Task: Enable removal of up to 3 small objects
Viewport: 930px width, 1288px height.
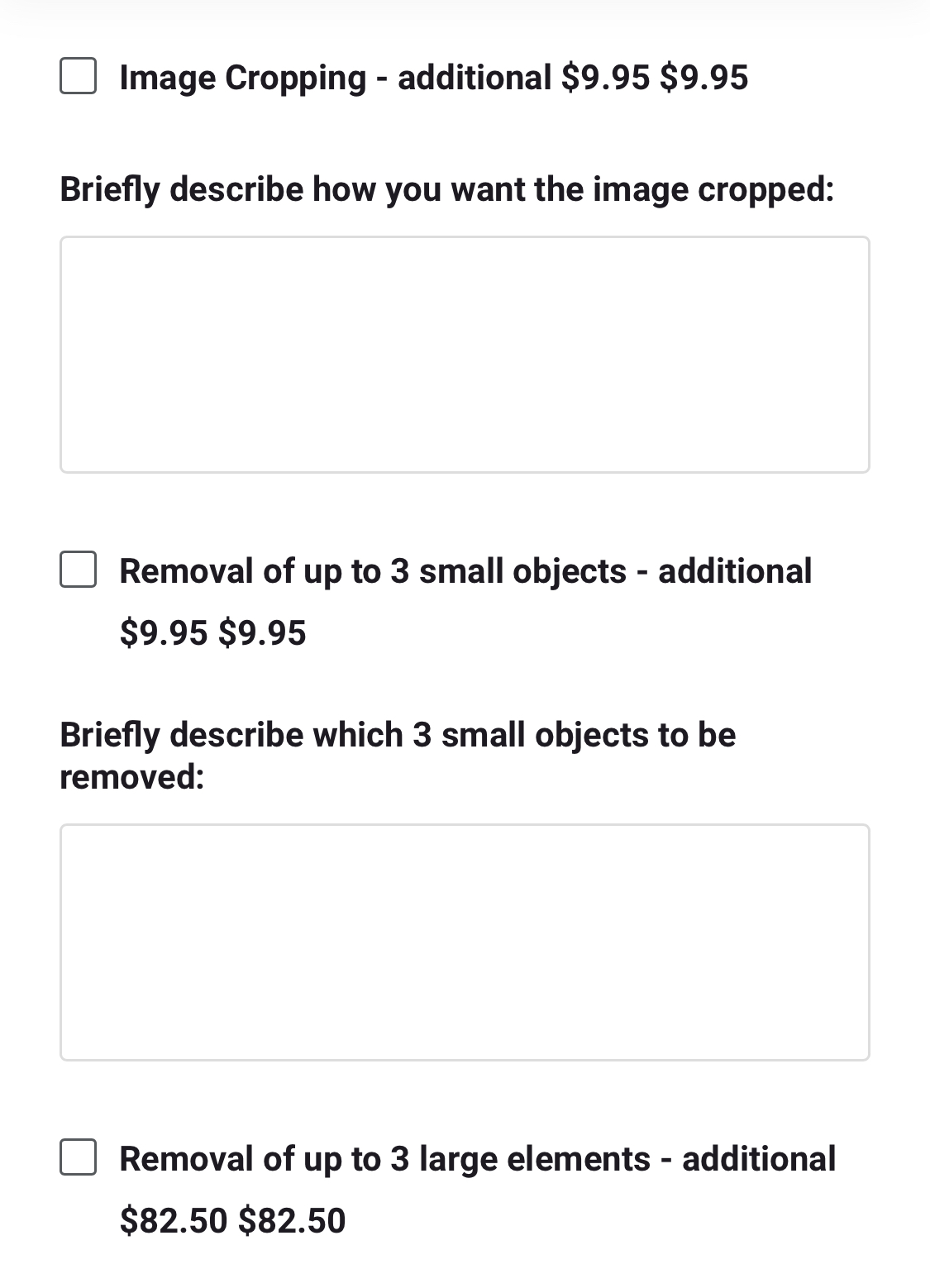Action: pos(78,570)
